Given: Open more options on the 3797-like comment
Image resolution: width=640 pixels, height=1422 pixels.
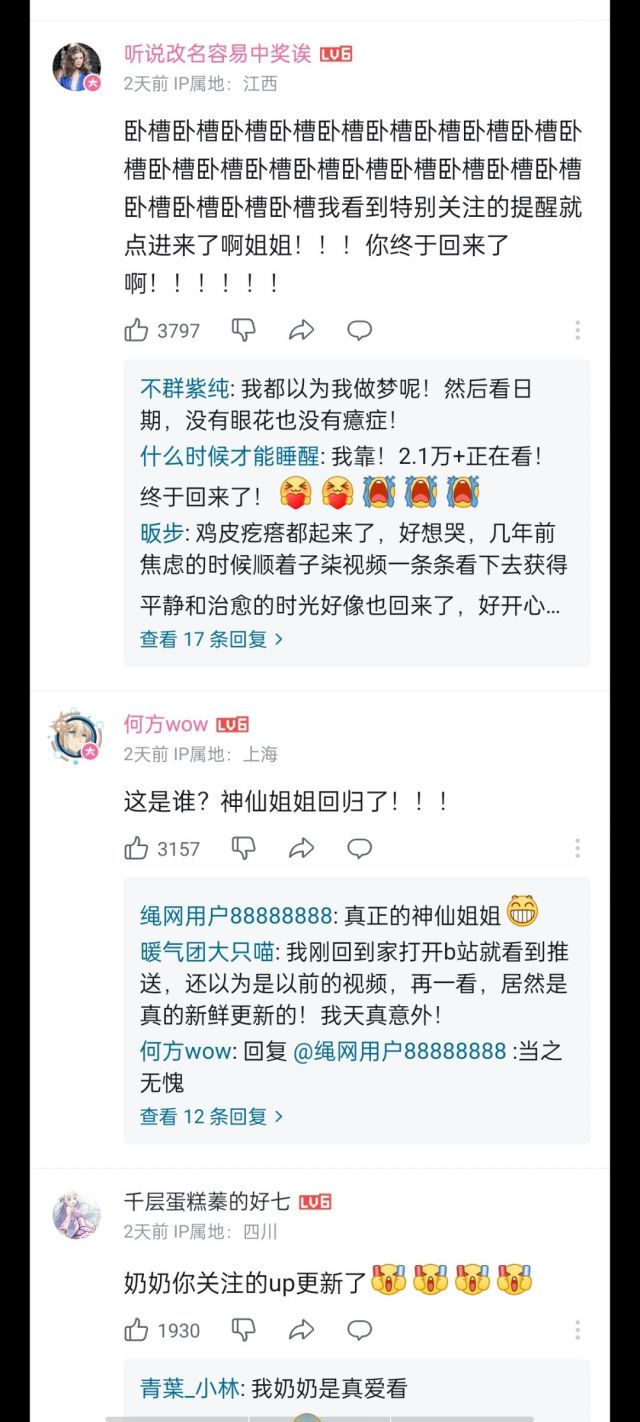Looking at the screenshot, I should tap(577, 330).
